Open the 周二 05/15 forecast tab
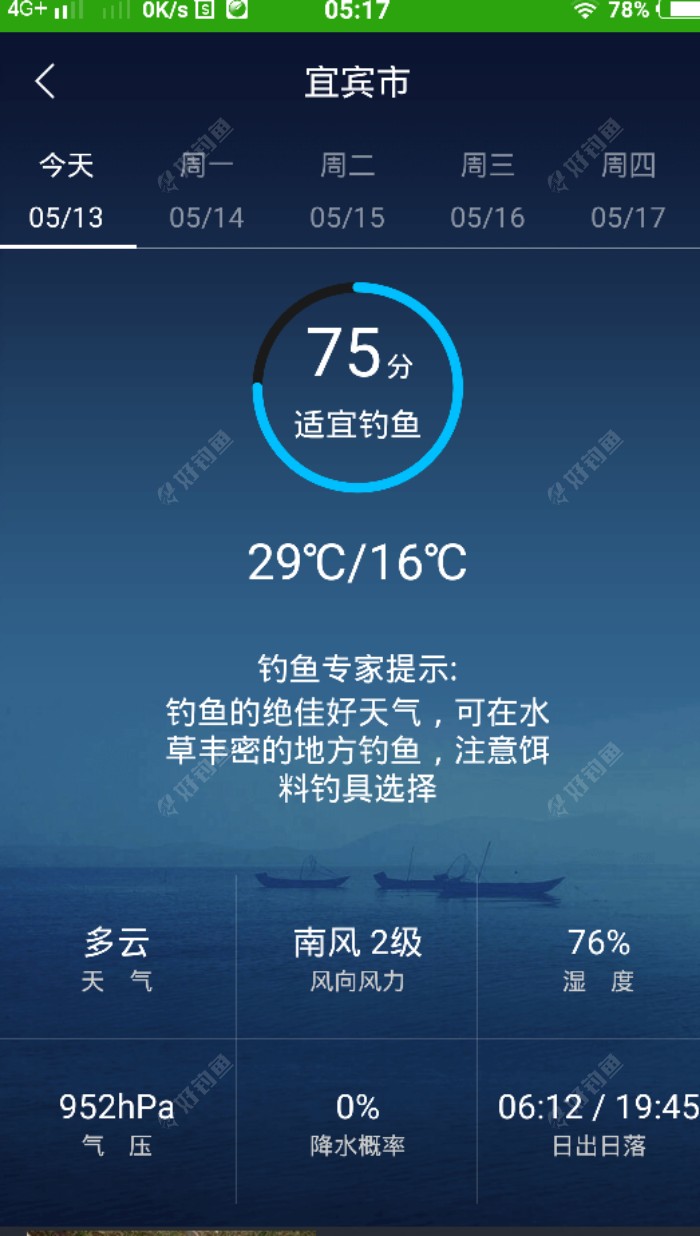Screen dimensions: 700x1236 (x=347, y=191)
